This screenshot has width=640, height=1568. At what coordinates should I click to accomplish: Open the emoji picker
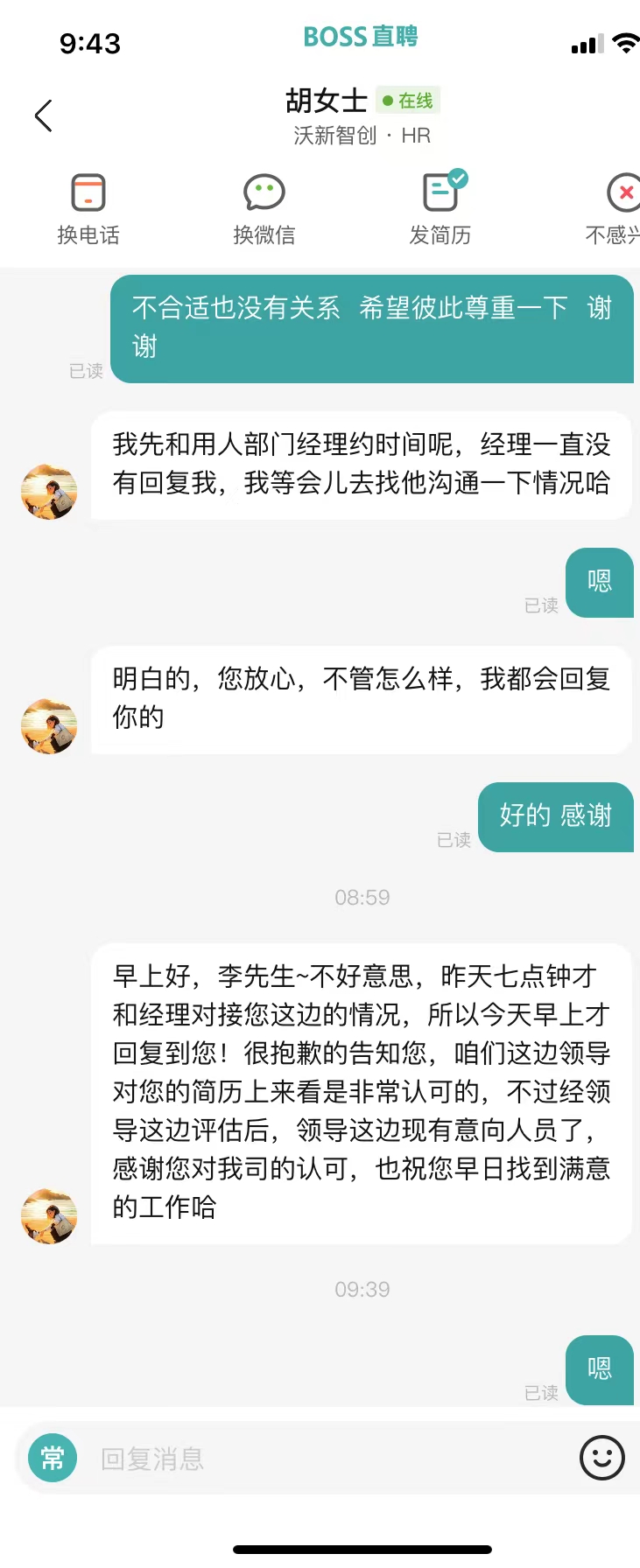602,1458
